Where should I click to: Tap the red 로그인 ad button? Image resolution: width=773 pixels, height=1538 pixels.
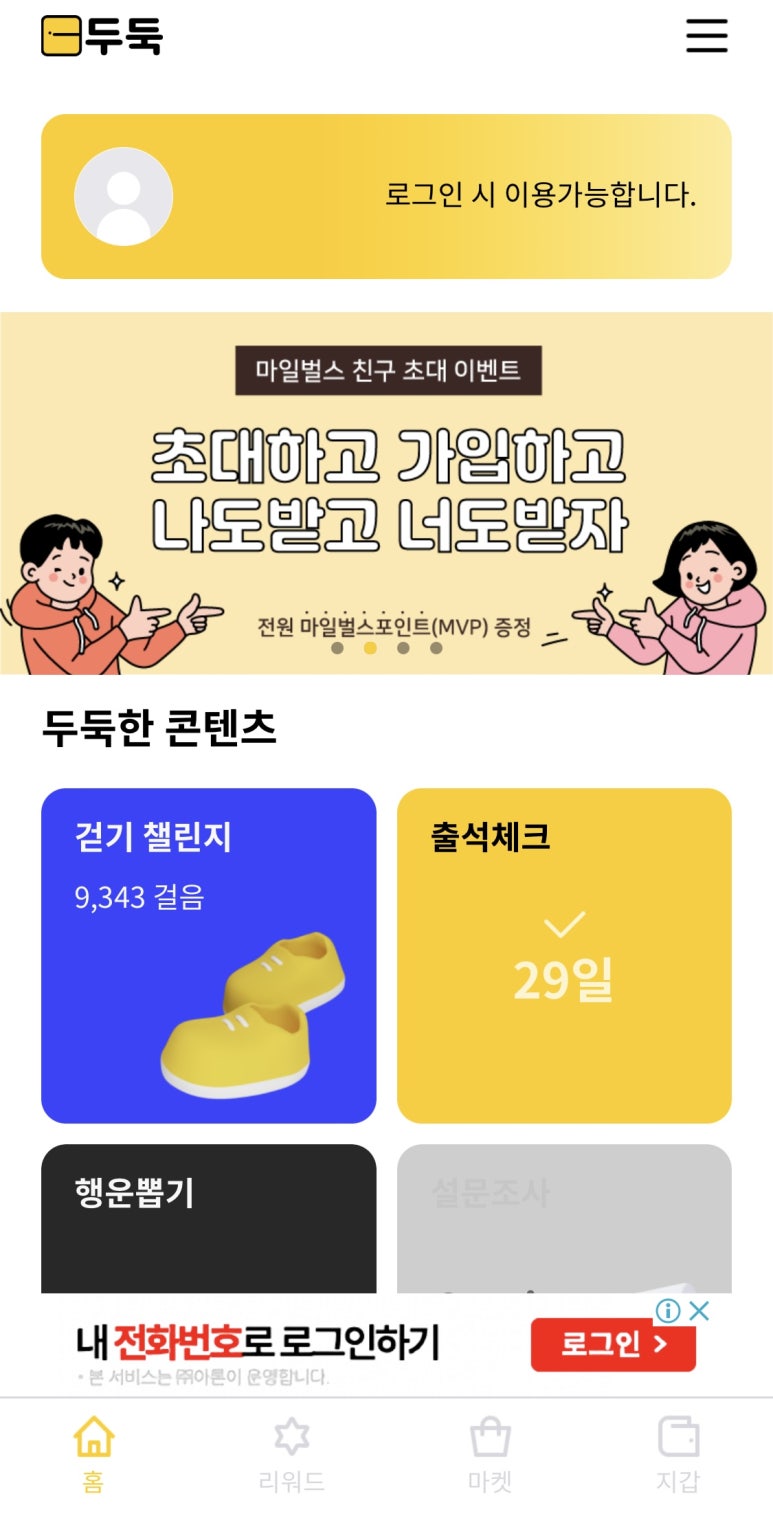613,1344
